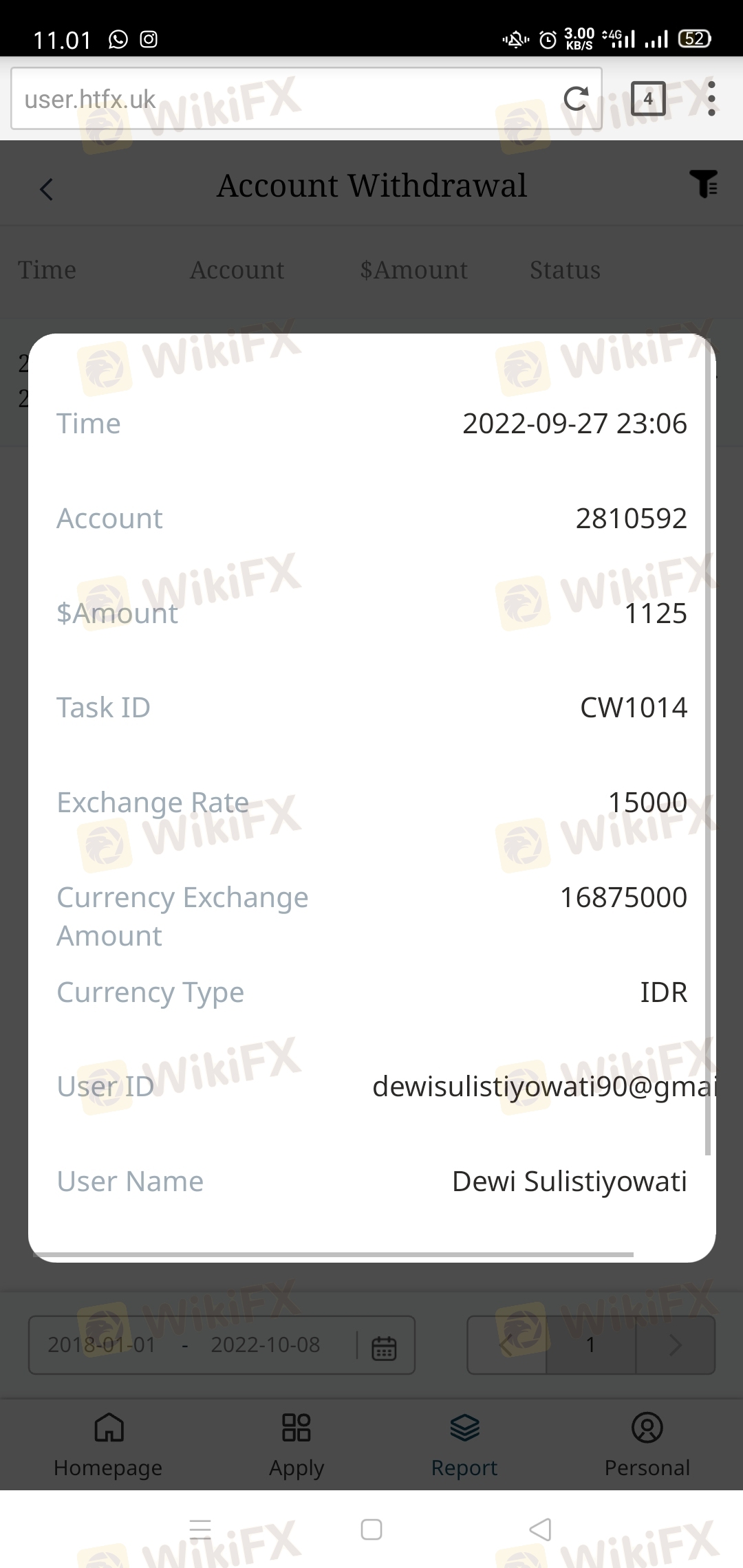The width and height of the screenshot is (743, 1568).
Task: Open the date range calendar picker
Action: point(384,1347)
